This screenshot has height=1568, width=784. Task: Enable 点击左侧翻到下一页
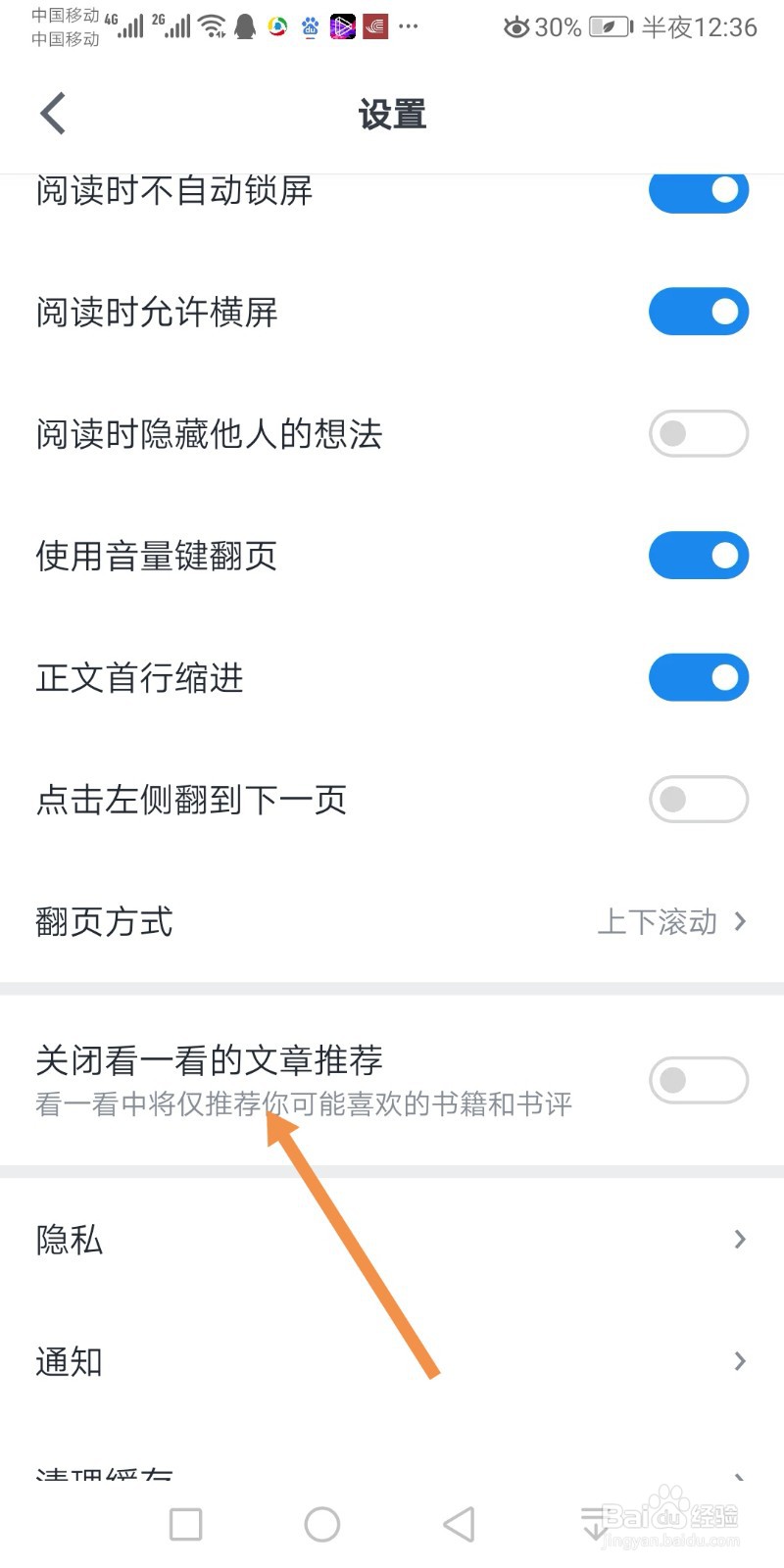click(698, 800)
